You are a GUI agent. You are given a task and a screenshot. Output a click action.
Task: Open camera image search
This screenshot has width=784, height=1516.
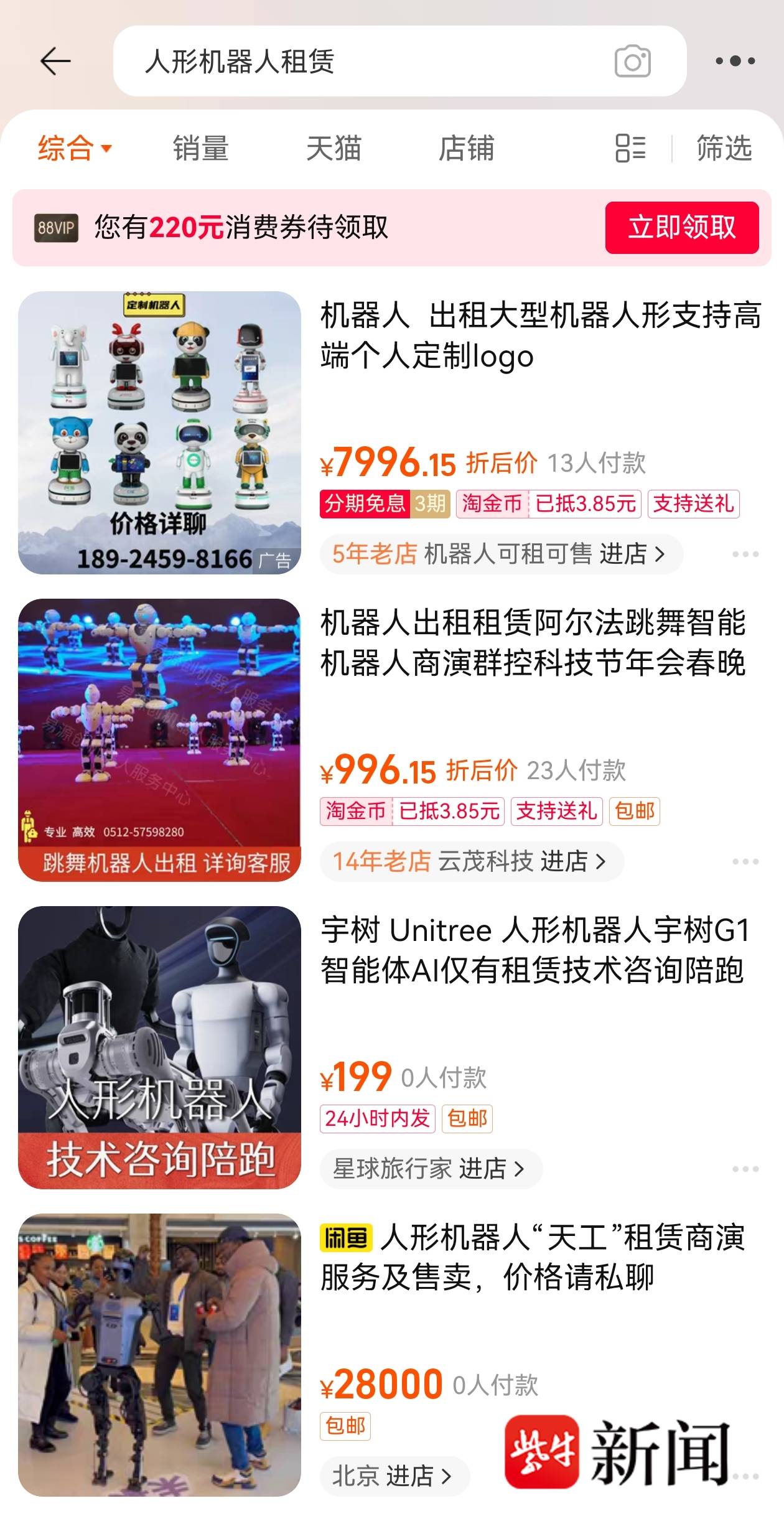[632, 61]
